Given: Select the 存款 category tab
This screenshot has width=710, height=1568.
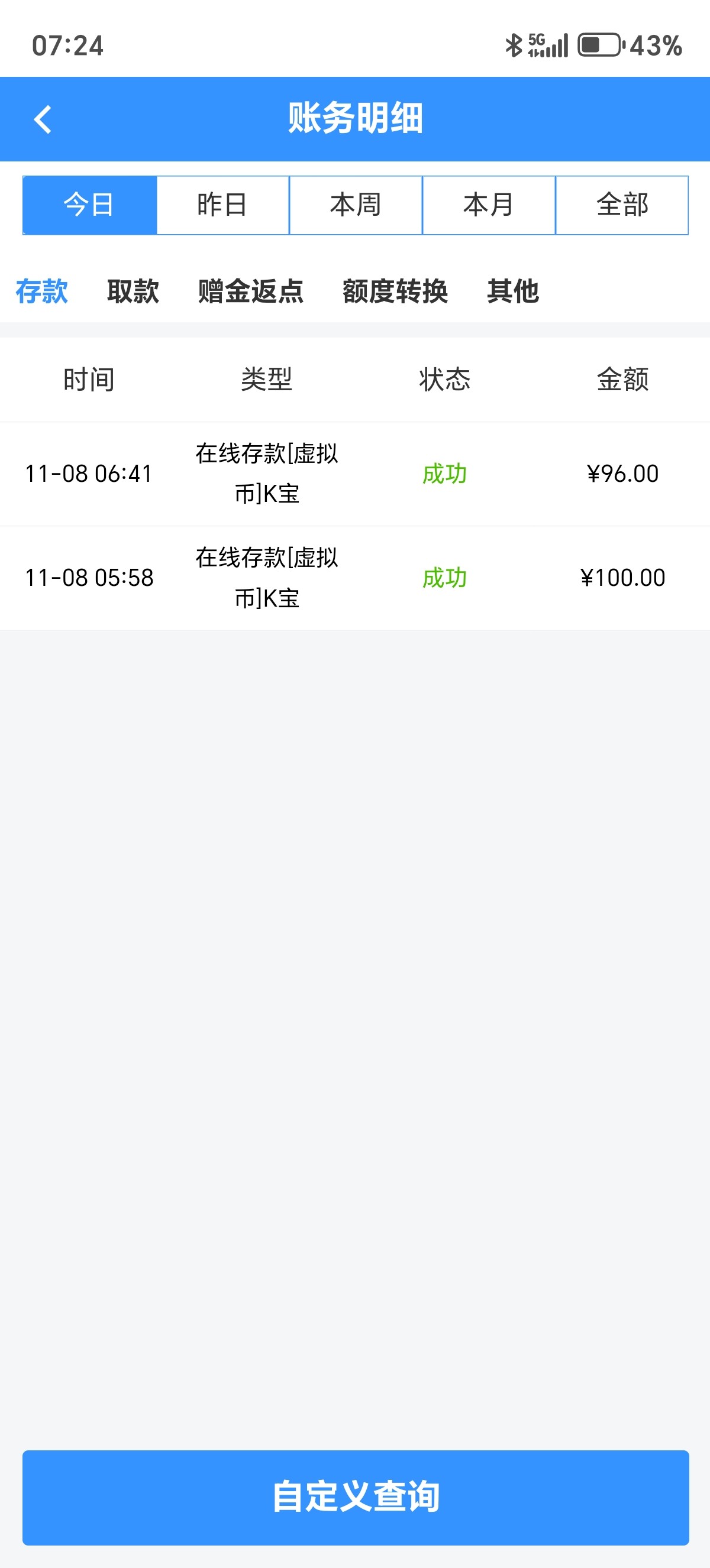Looking at the screenshot, I should pos(41,291).
